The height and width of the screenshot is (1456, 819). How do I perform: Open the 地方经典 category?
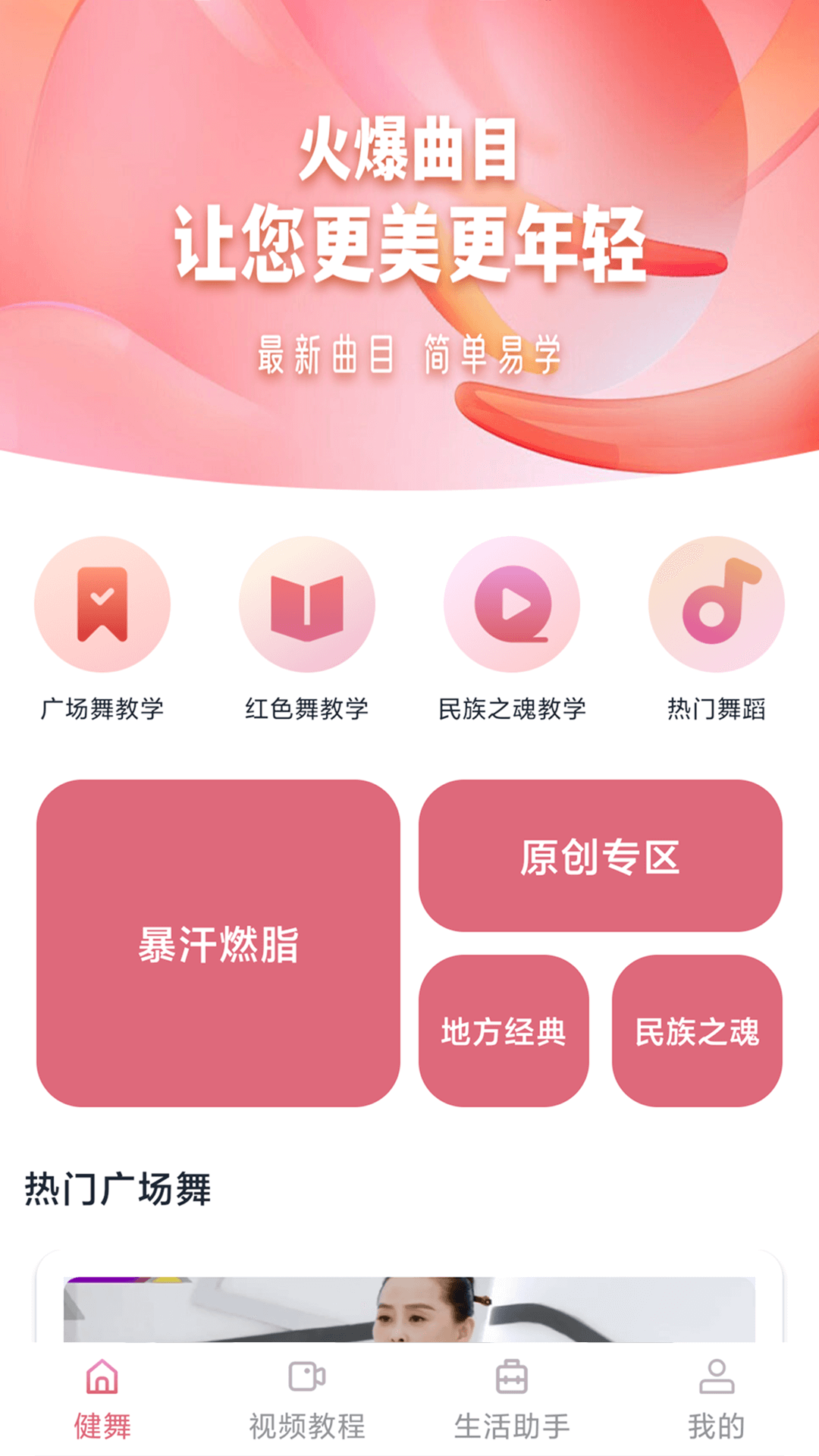click(503, 1029)
